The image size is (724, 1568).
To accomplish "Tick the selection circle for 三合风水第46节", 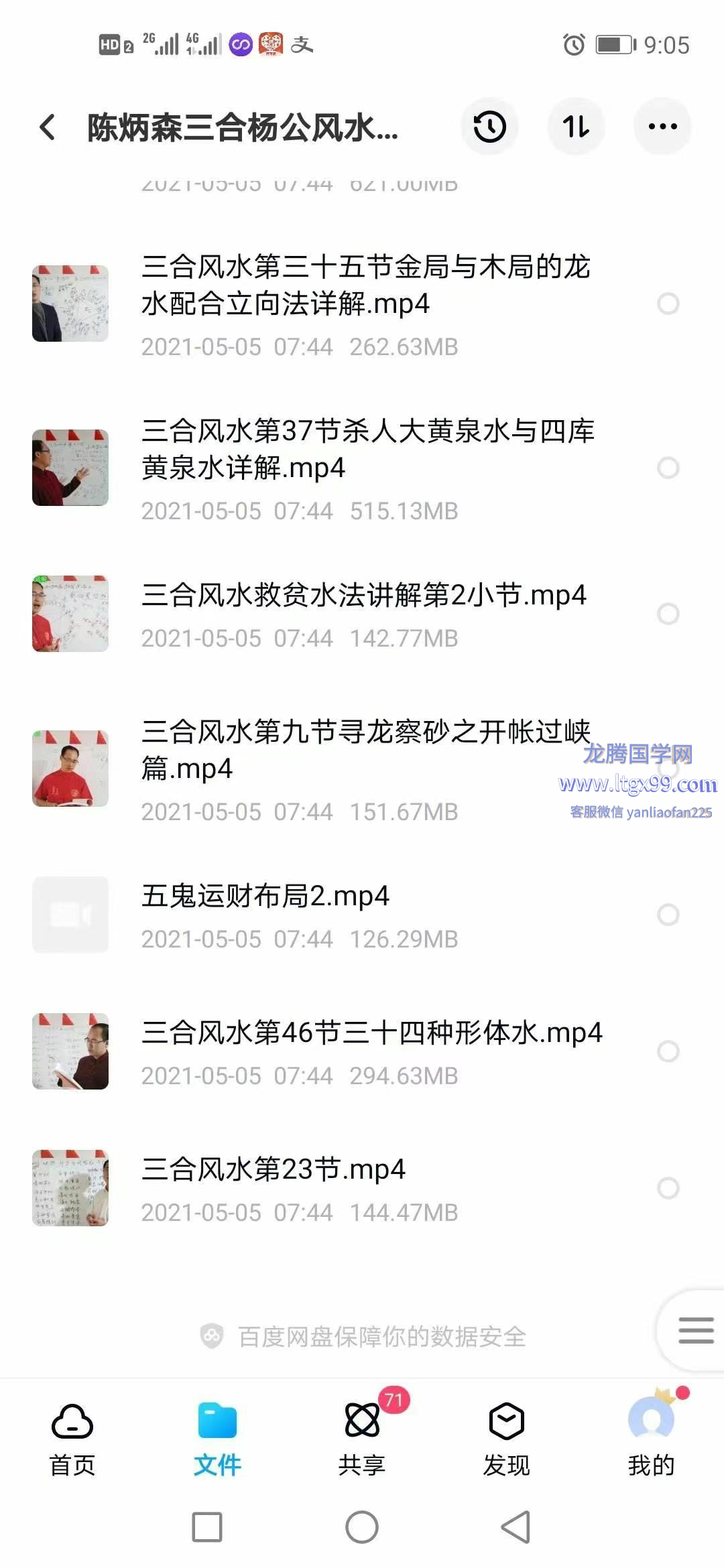I will [x=668, y=1051].
